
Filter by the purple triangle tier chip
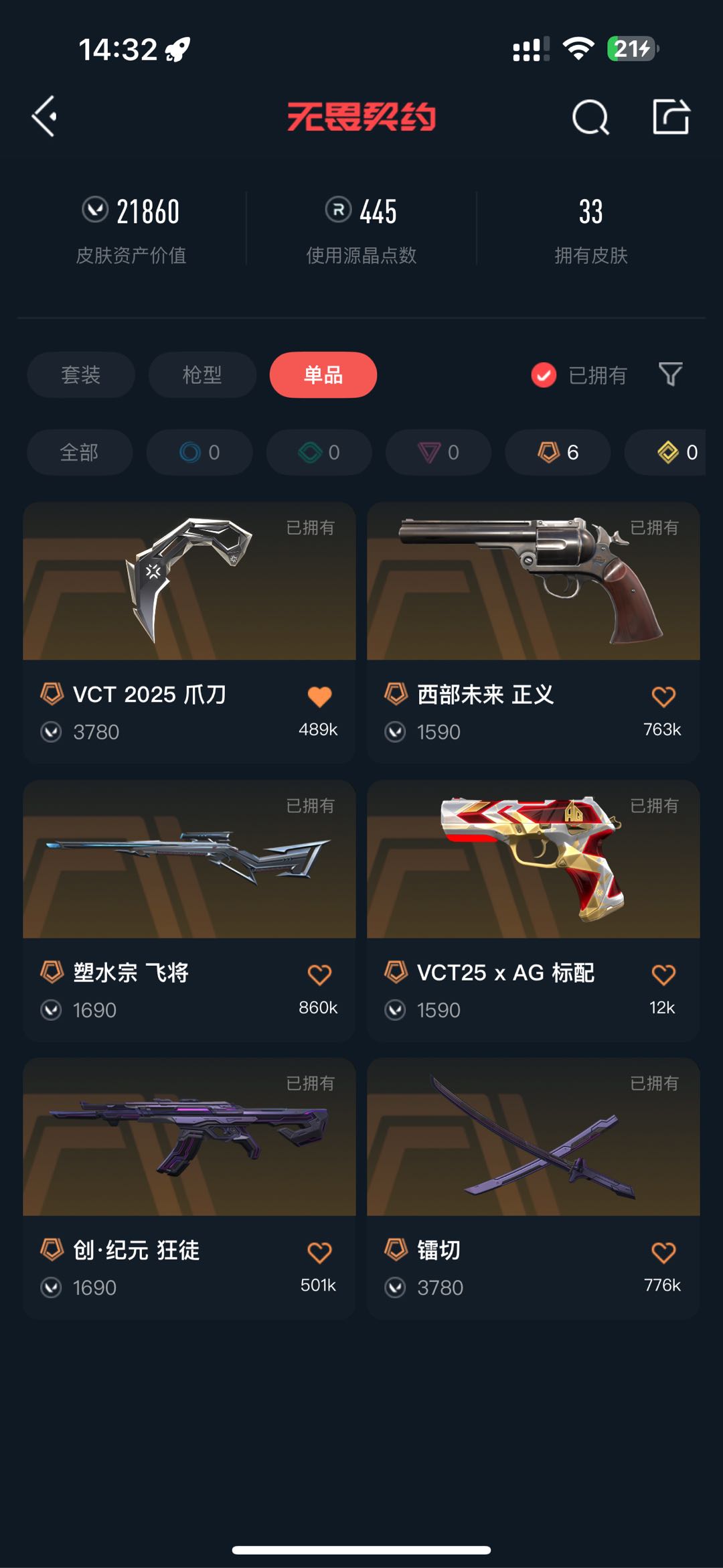pyautogui.click(x=438, y=452)
